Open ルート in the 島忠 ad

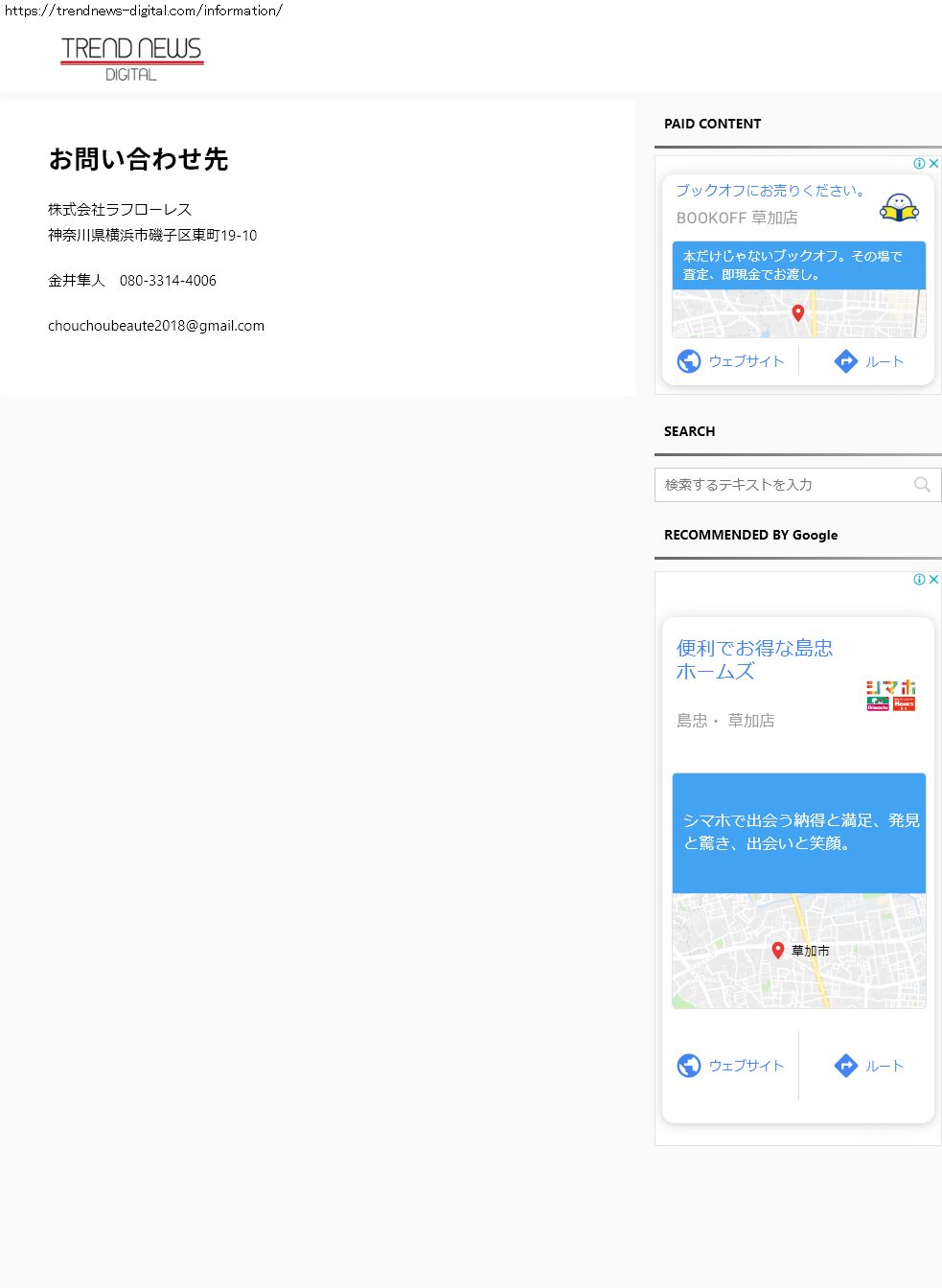tap(869, 1066)
